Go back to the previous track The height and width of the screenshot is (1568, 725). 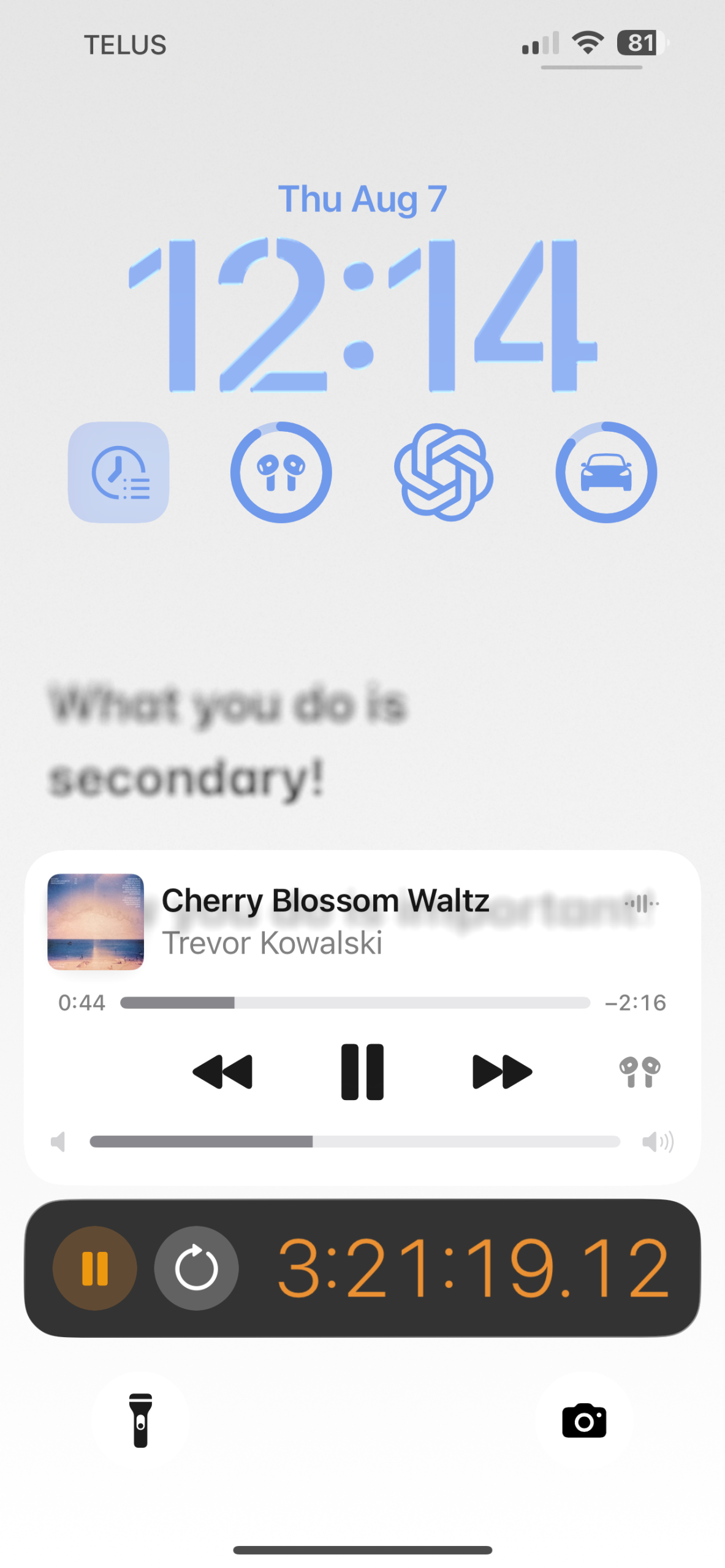222,1071
